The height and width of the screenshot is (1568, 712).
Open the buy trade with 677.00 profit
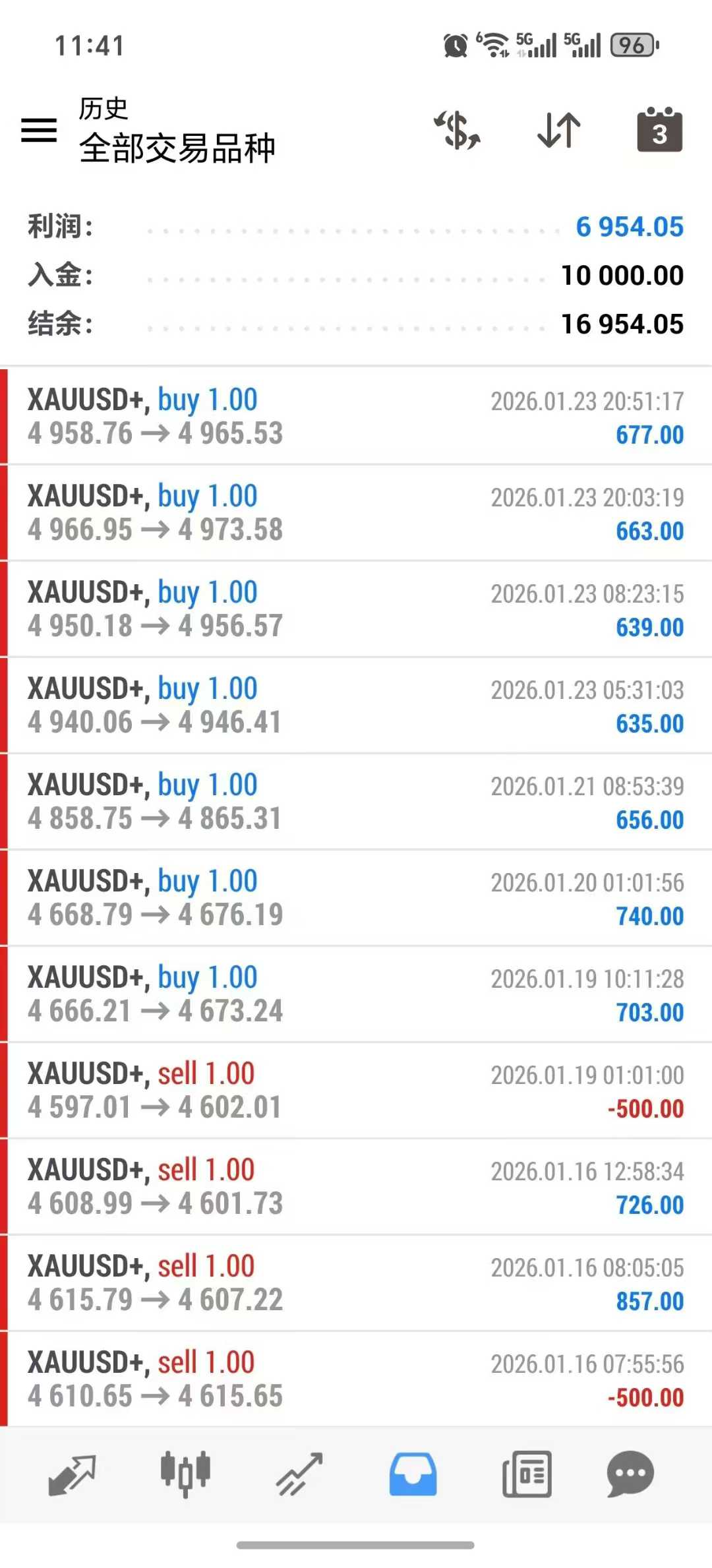tap(356, 416)
